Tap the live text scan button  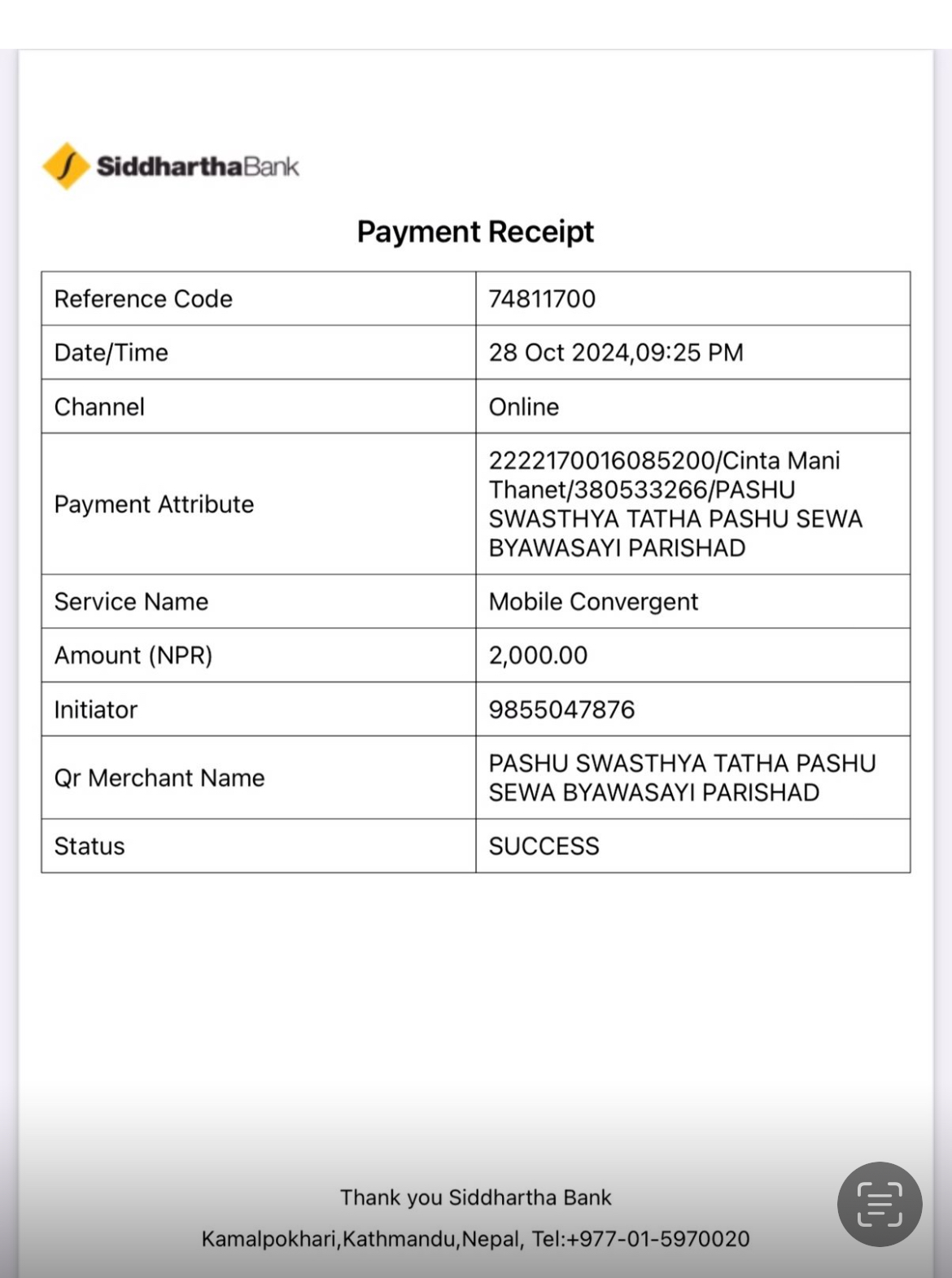click(x=880, y=1204)
